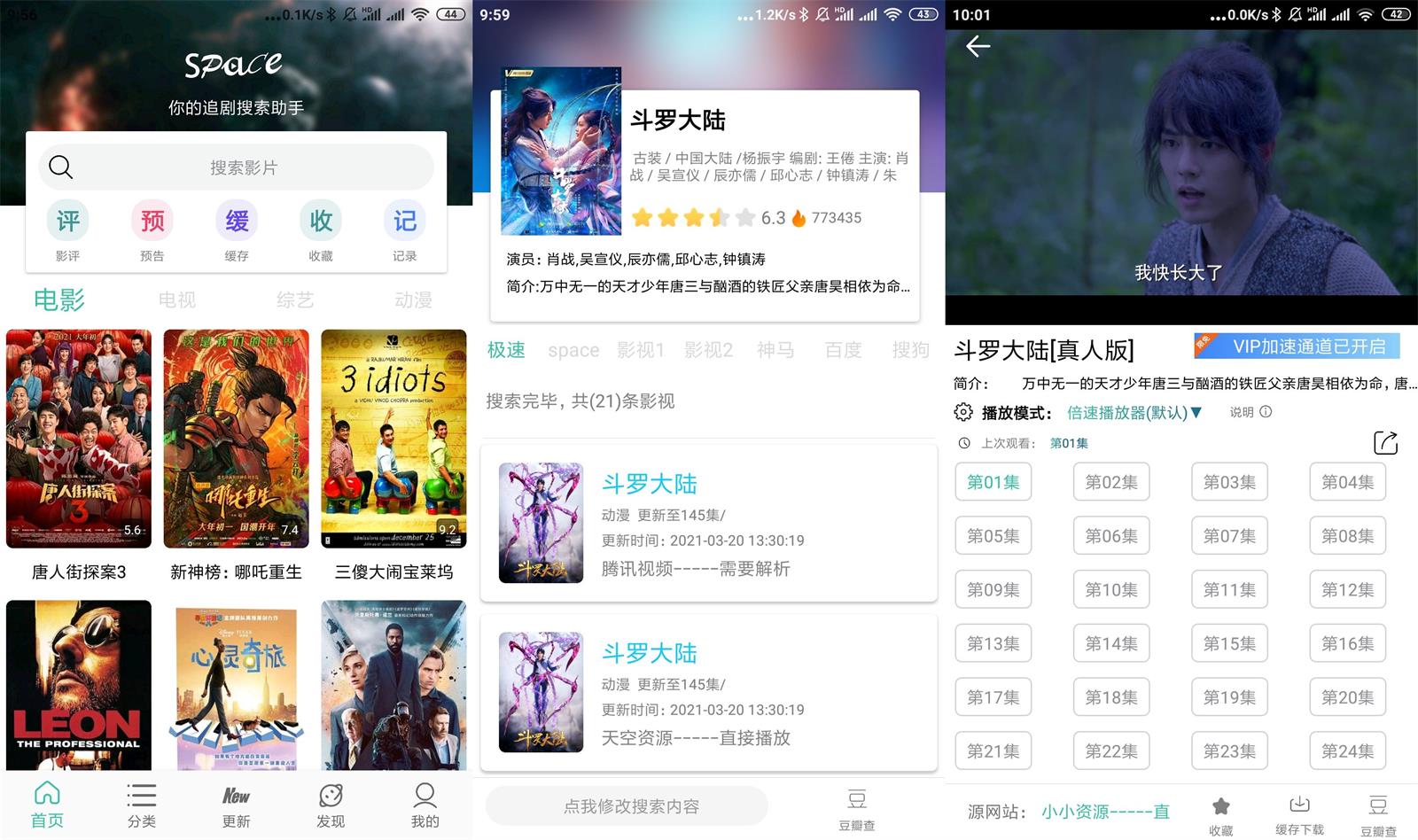
Task: Select the space search source tab
Action: [573, 350]
